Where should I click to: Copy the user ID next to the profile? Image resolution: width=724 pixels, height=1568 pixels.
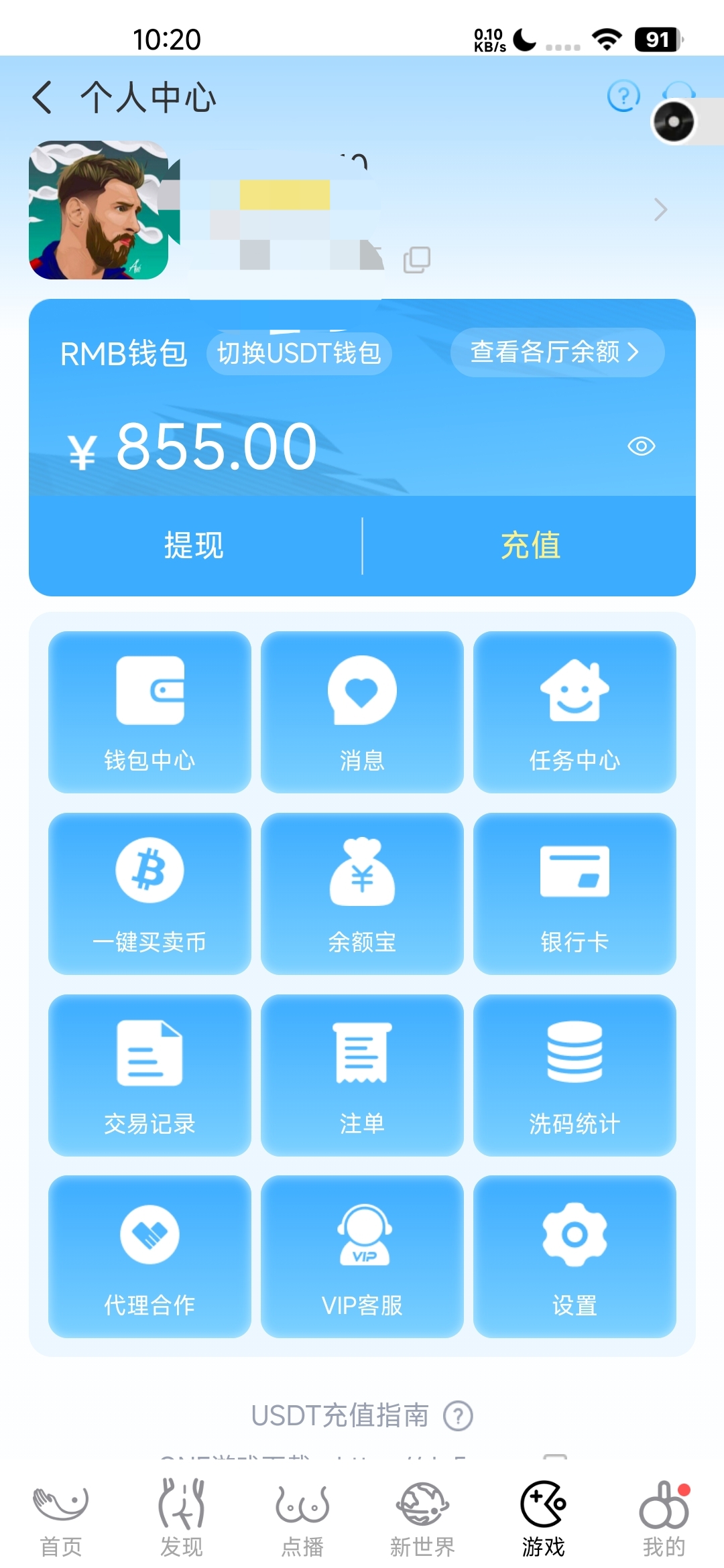point(416,260)
